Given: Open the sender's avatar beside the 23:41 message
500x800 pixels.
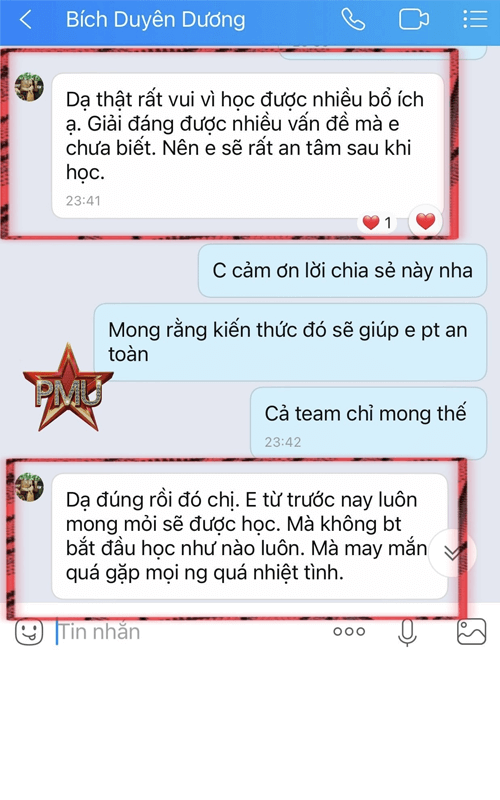Looking at the screenshot, I should 29,87.
